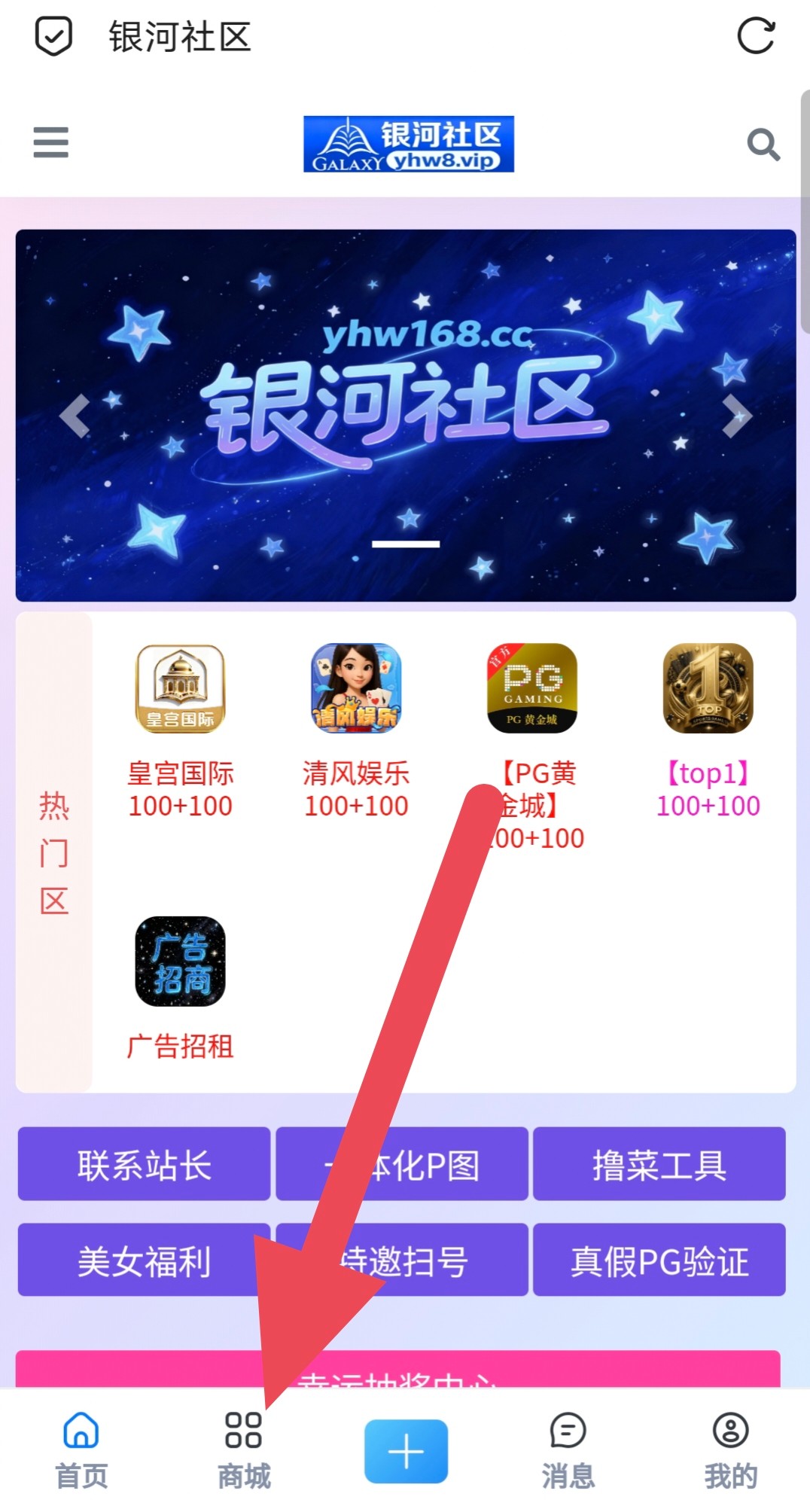
Task: Tap the 联系站长 button
Action: point(144,1164)
